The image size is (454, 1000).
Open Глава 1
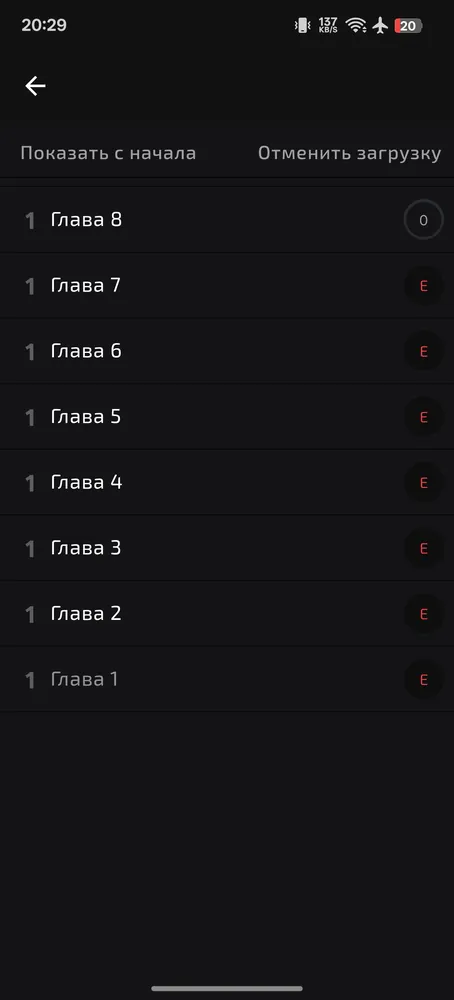[x=227, y=680]
